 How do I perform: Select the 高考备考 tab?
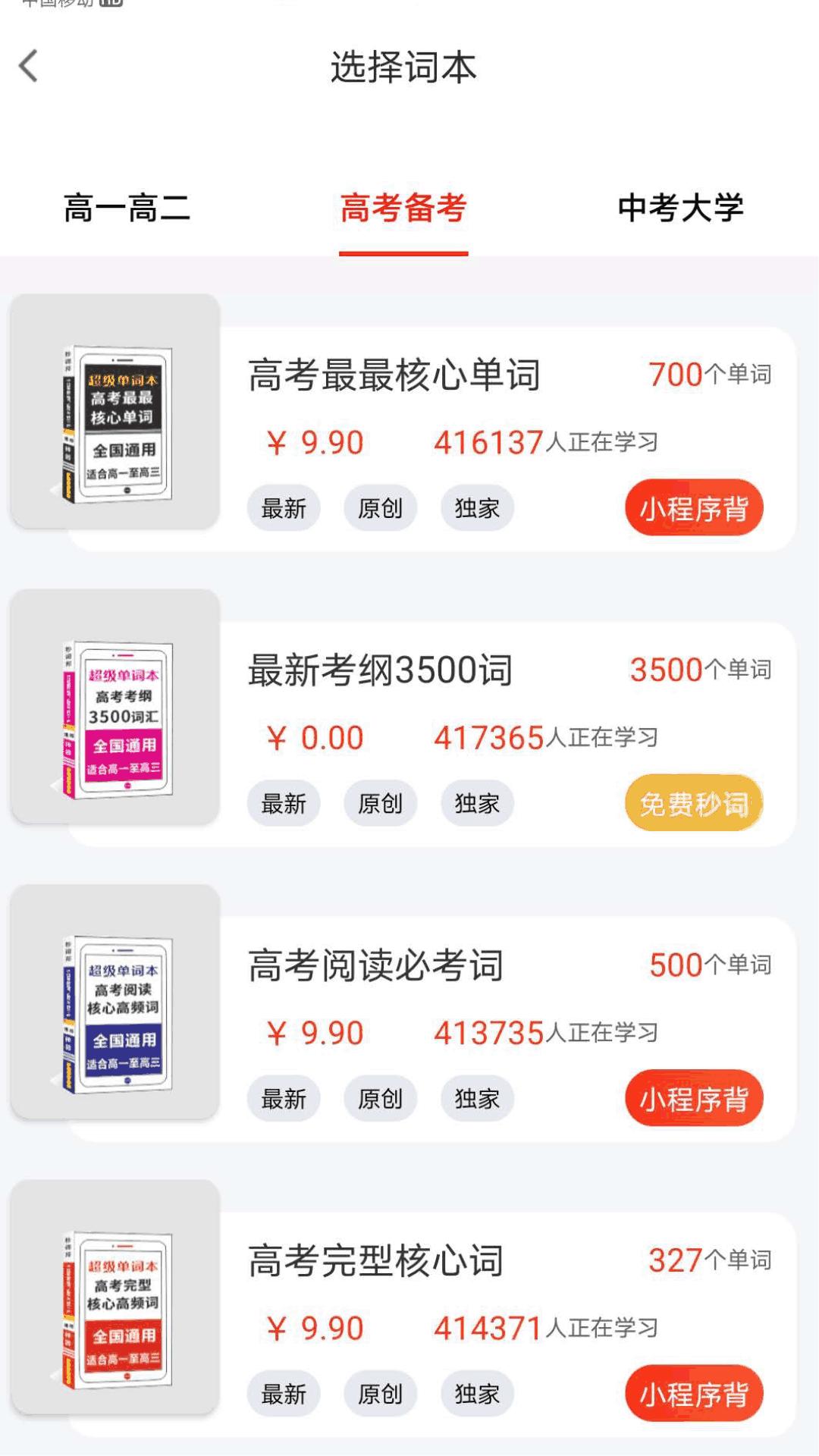[x=403, y=209]
